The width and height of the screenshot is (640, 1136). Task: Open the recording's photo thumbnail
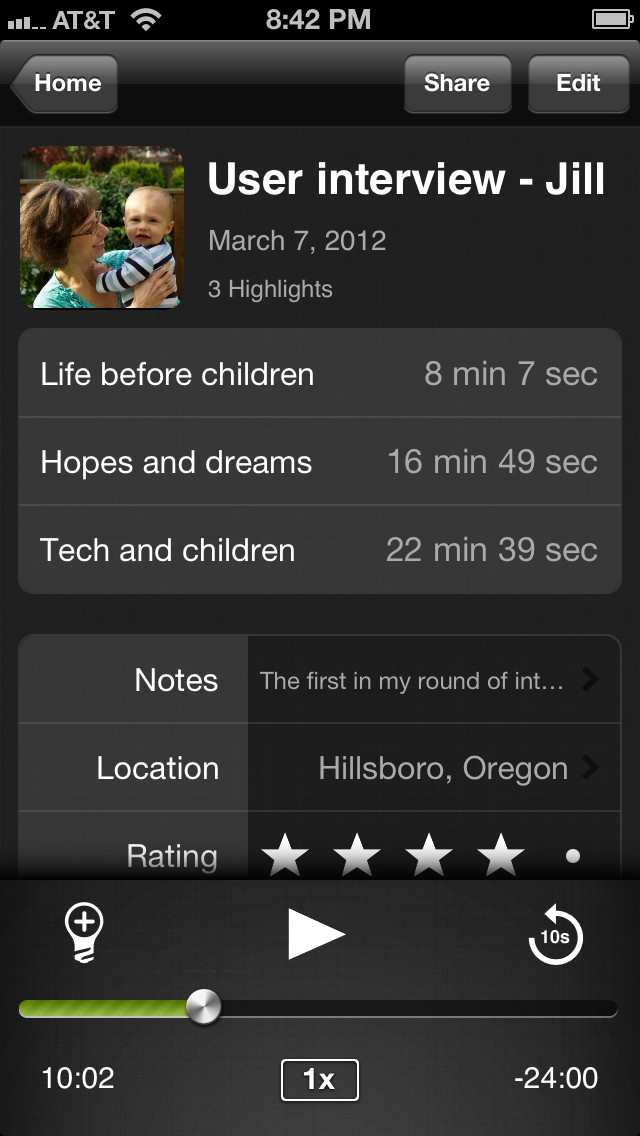(102, 227)
